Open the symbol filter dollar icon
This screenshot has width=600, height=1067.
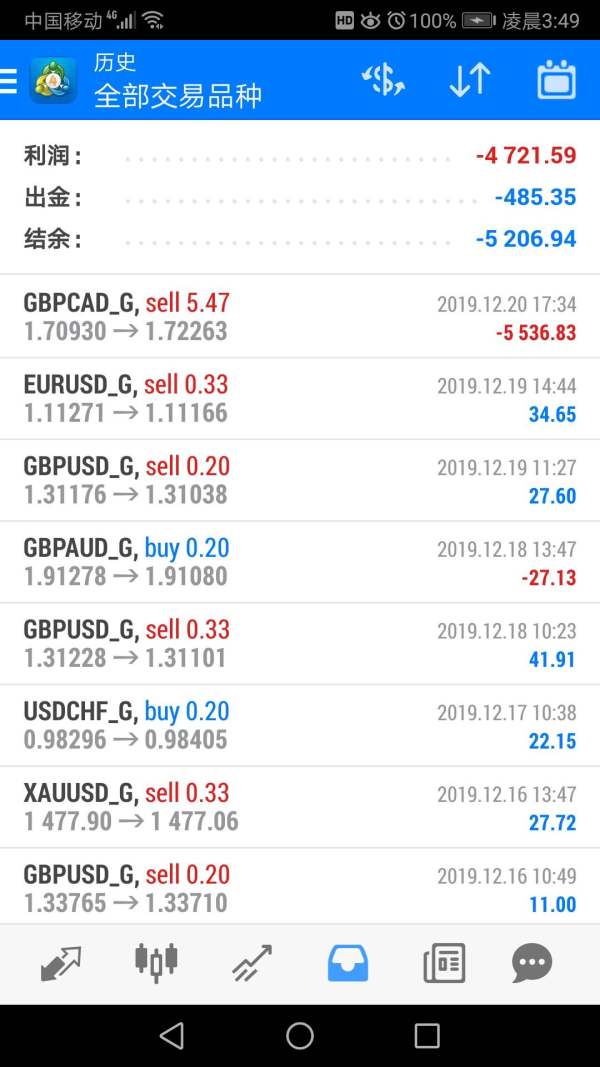point(383,80)
